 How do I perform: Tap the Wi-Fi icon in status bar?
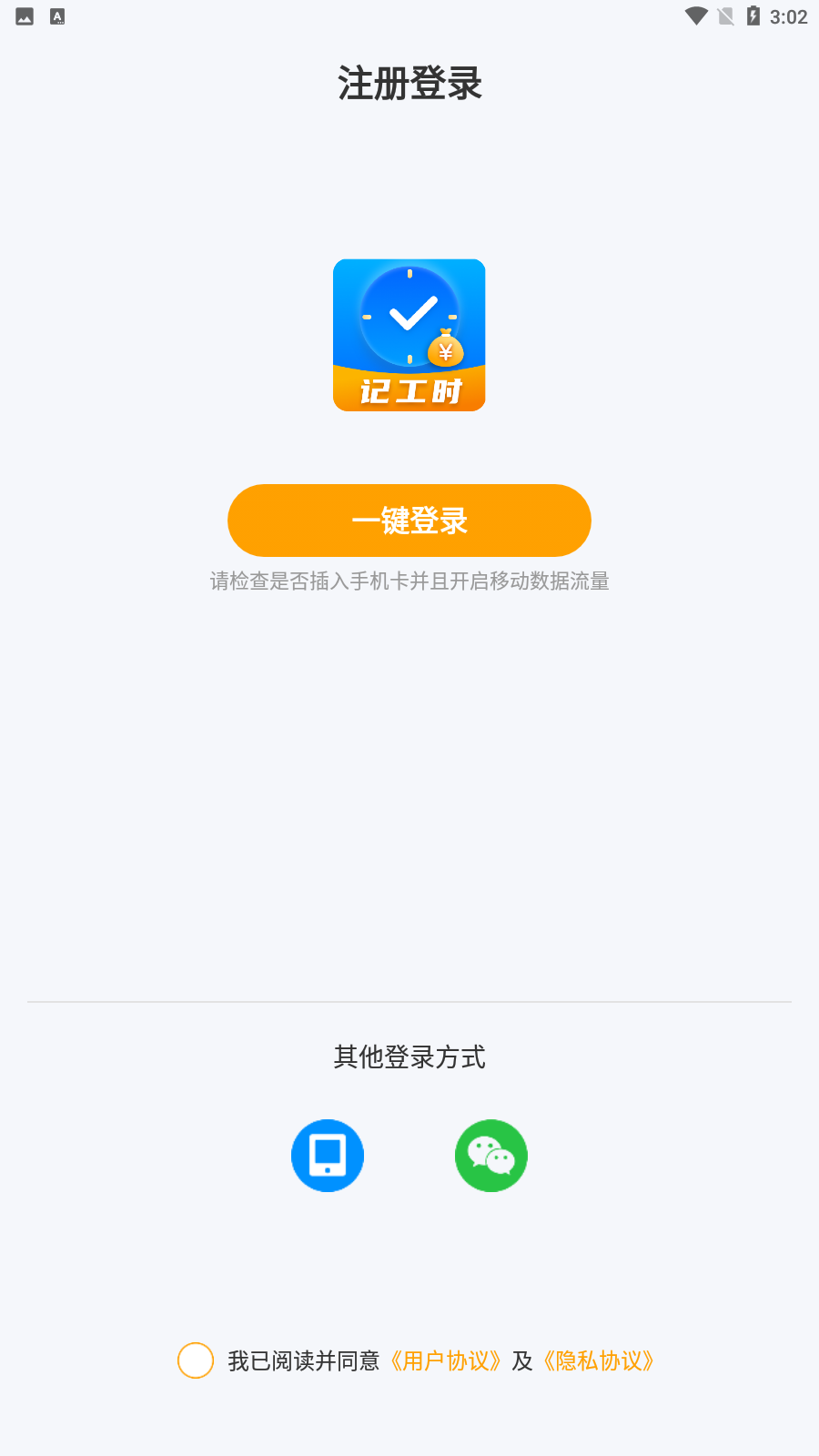point(694,15)
